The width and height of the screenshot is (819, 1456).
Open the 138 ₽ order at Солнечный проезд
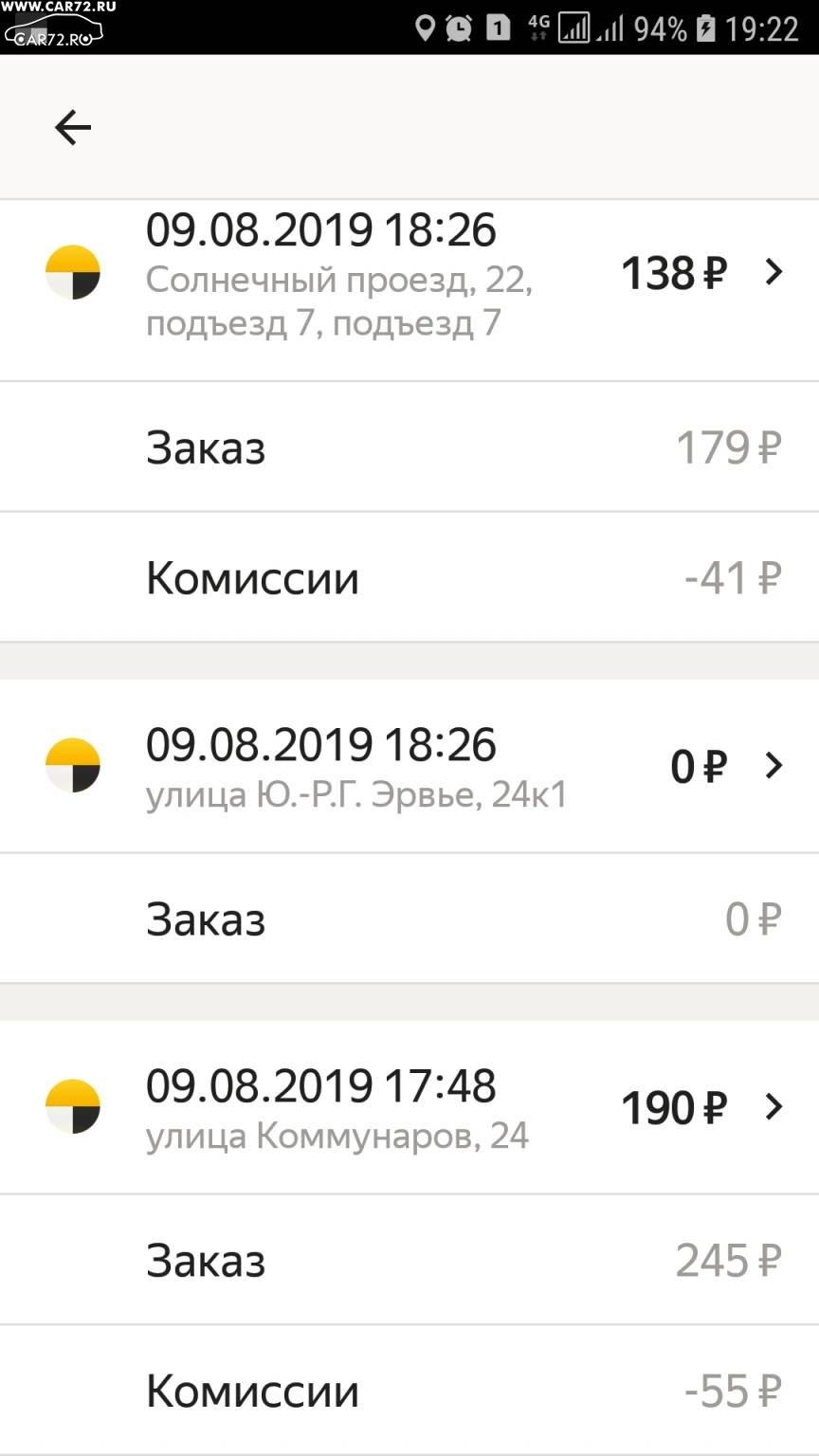[409, 290]
